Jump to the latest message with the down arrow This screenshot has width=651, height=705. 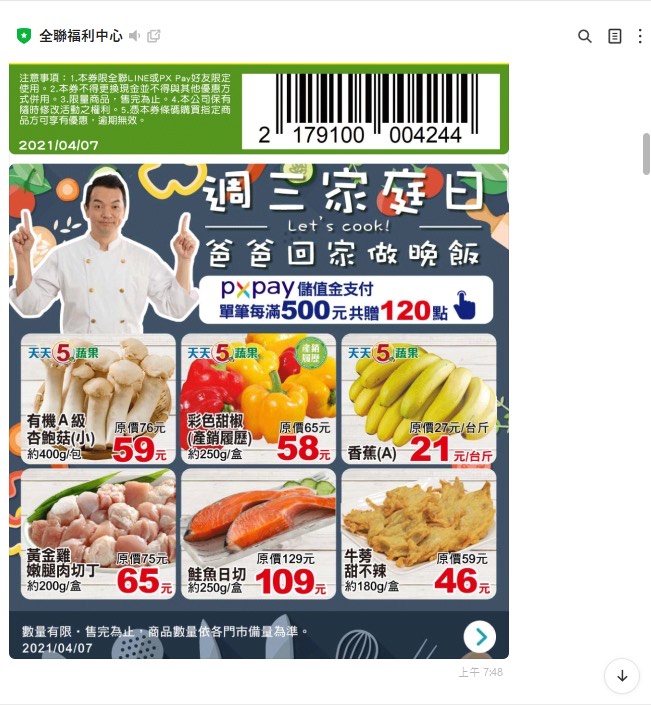[622, 676]
